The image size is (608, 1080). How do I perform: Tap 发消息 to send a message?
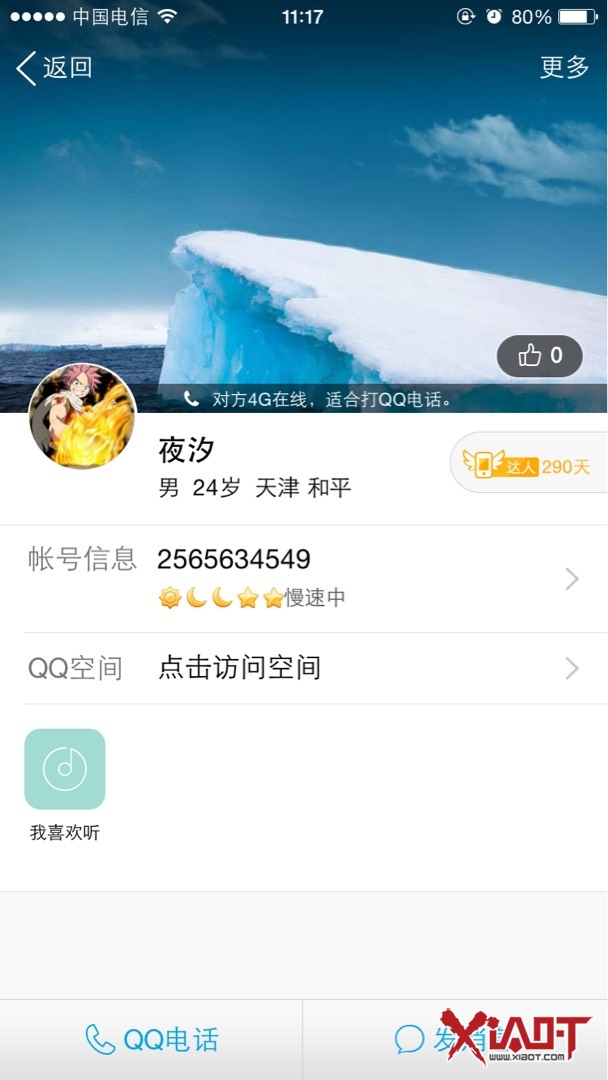click(456, 1040)
